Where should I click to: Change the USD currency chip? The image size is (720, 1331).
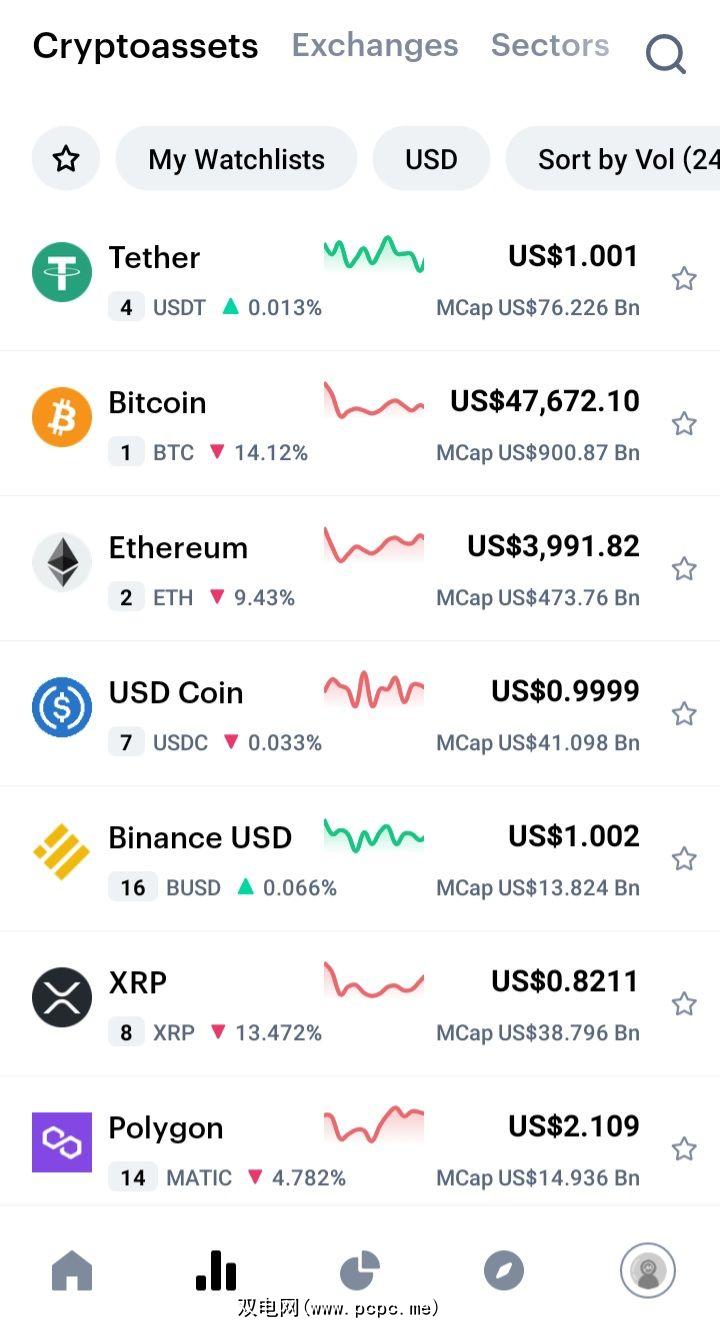pyautogui.click(x=431, y=159)
